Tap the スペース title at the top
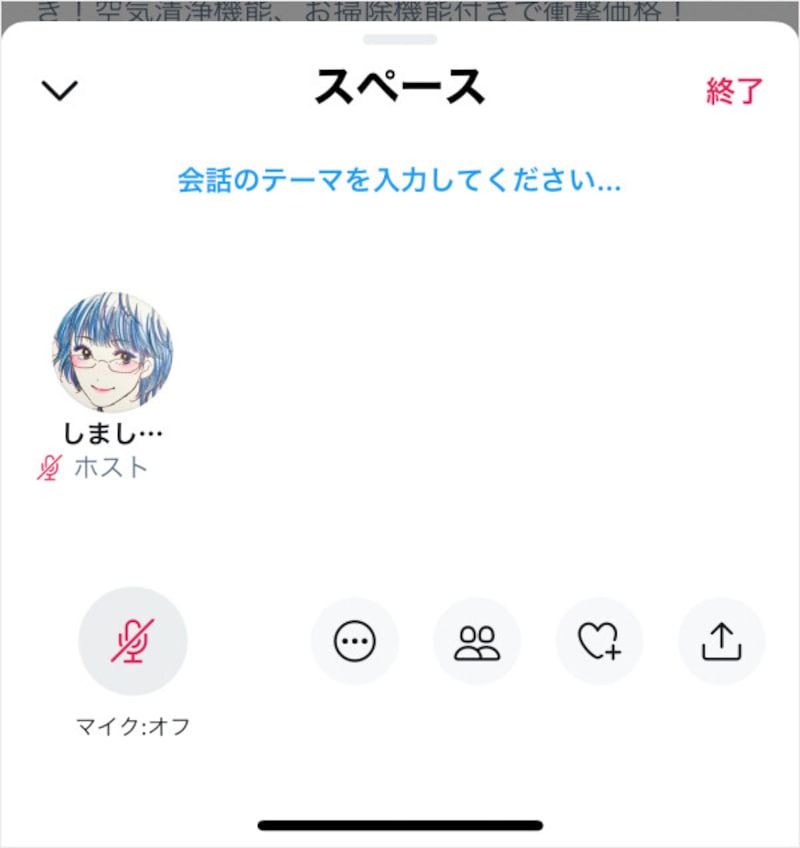This screenshot has width=800, height=848. click(399, 88)
